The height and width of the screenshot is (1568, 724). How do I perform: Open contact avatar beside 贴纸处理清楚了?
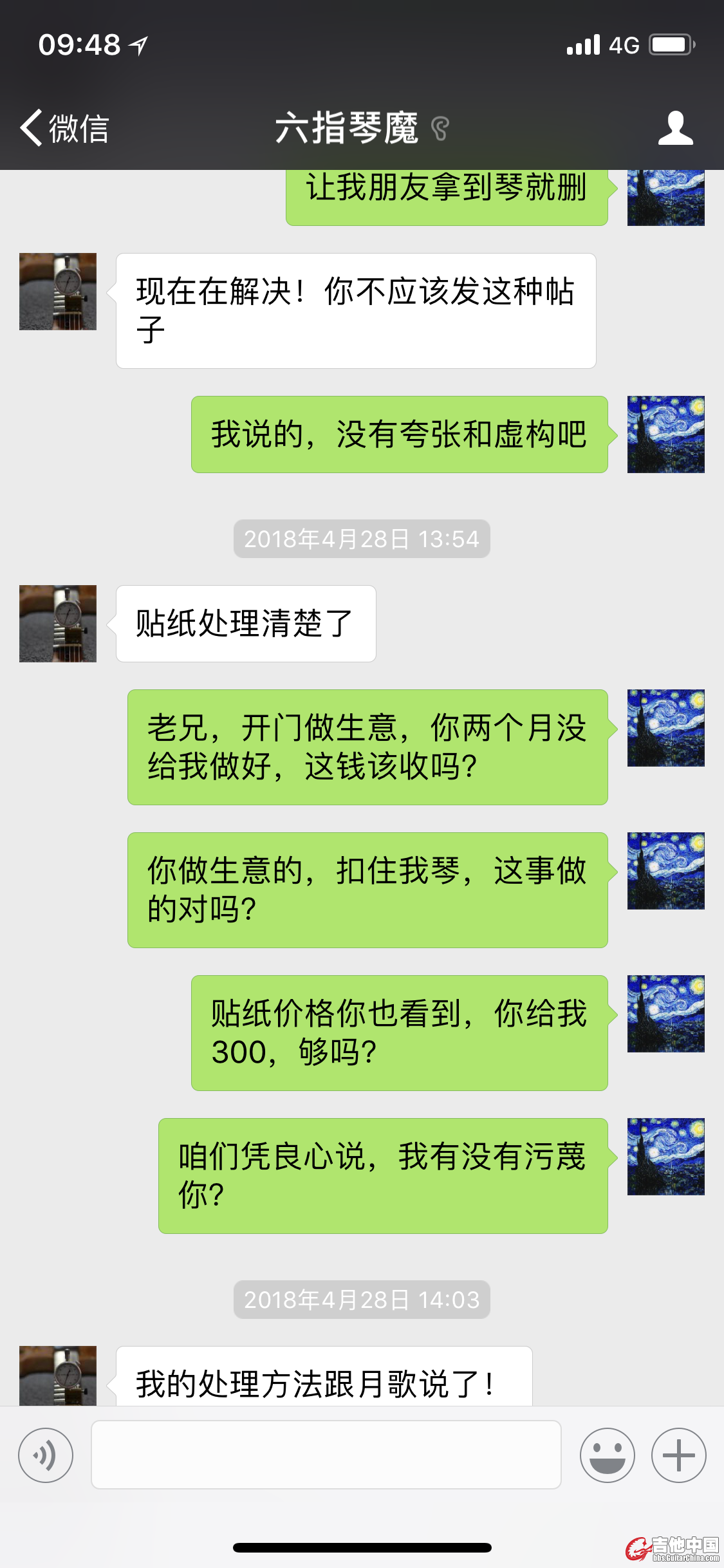pos(58,623)
